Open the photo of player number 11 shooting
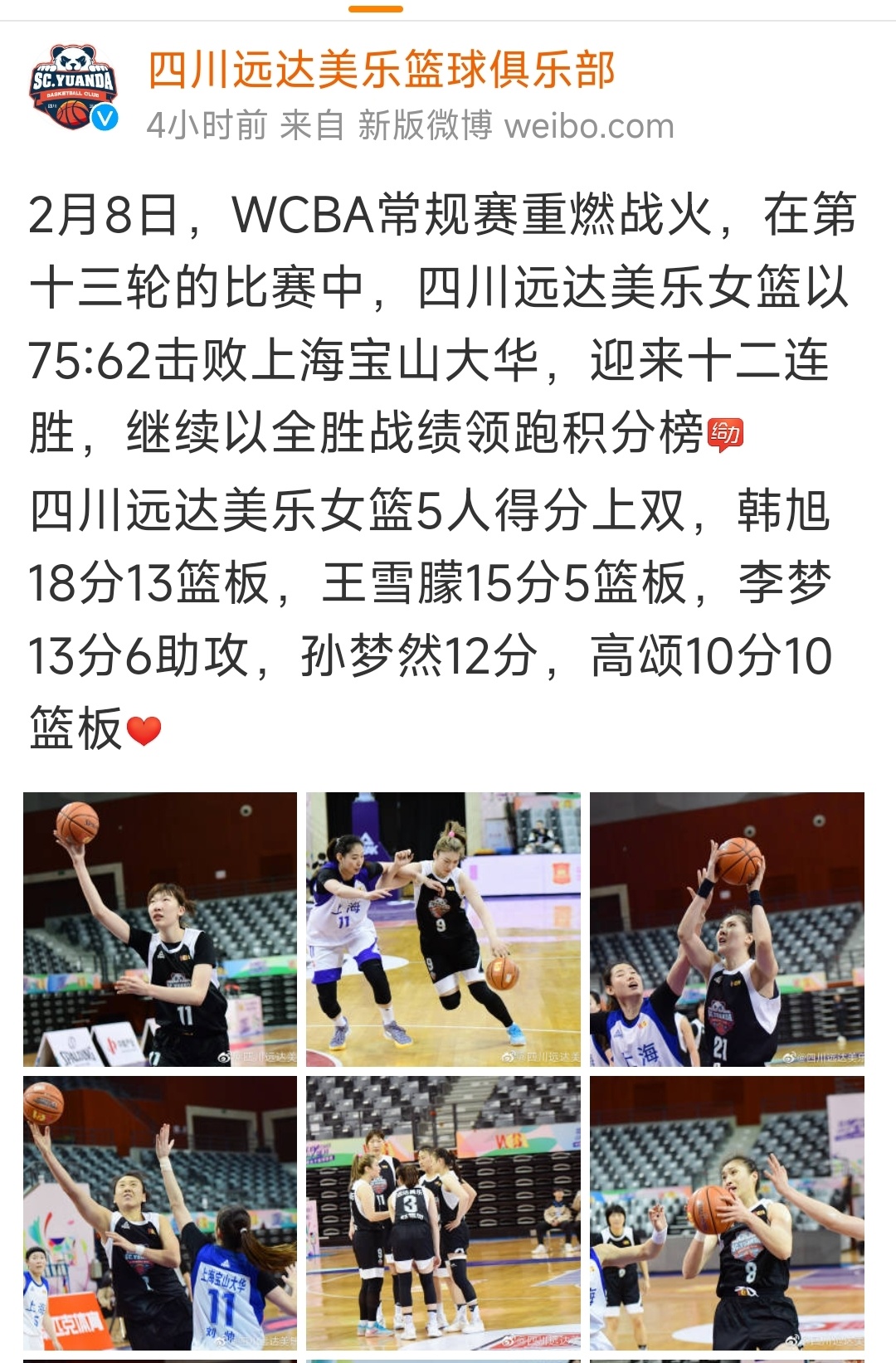Screen dimensions: 896x1363 click(x=160, y=929)
